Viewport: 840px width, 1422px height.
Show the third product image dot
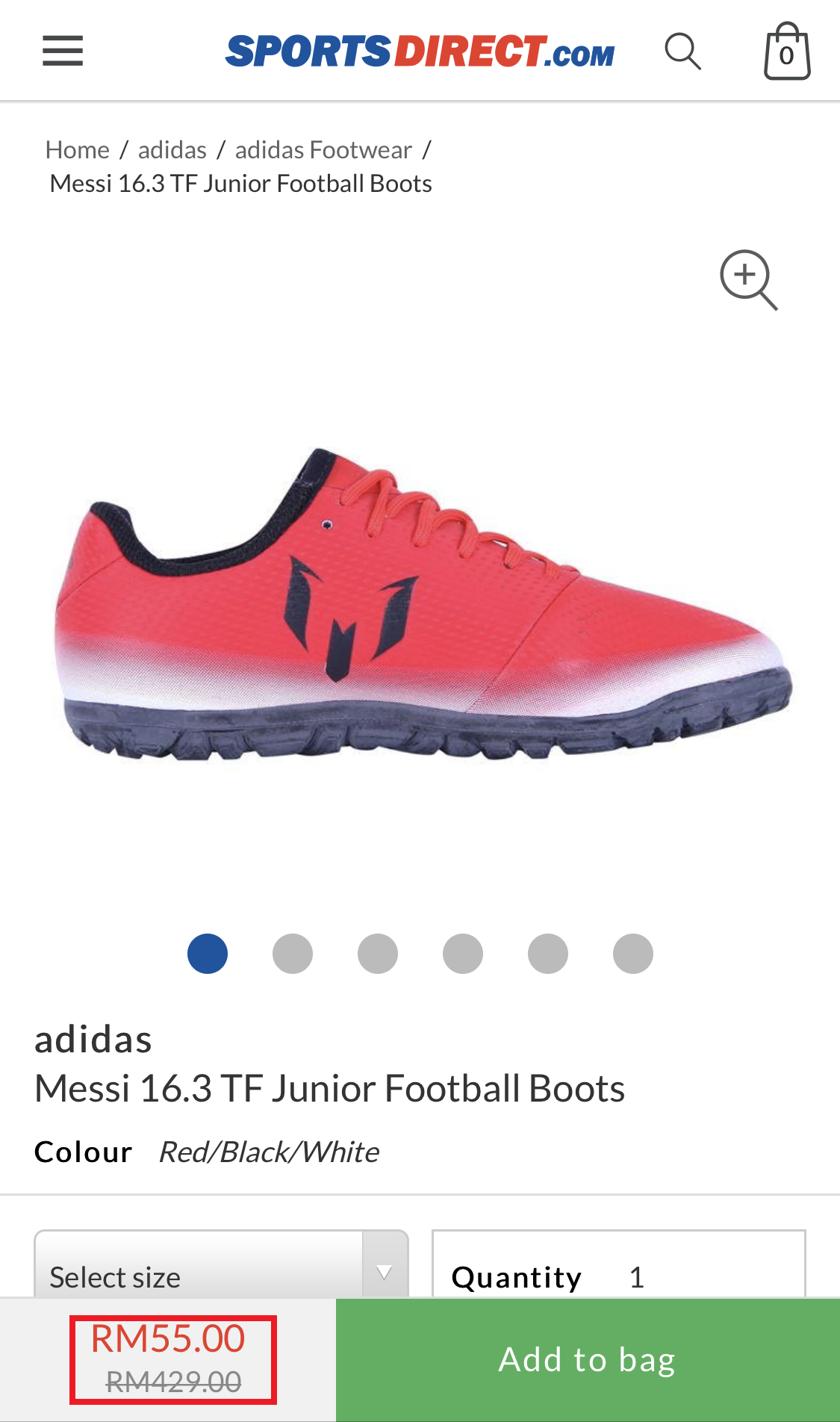pos(378,954)
